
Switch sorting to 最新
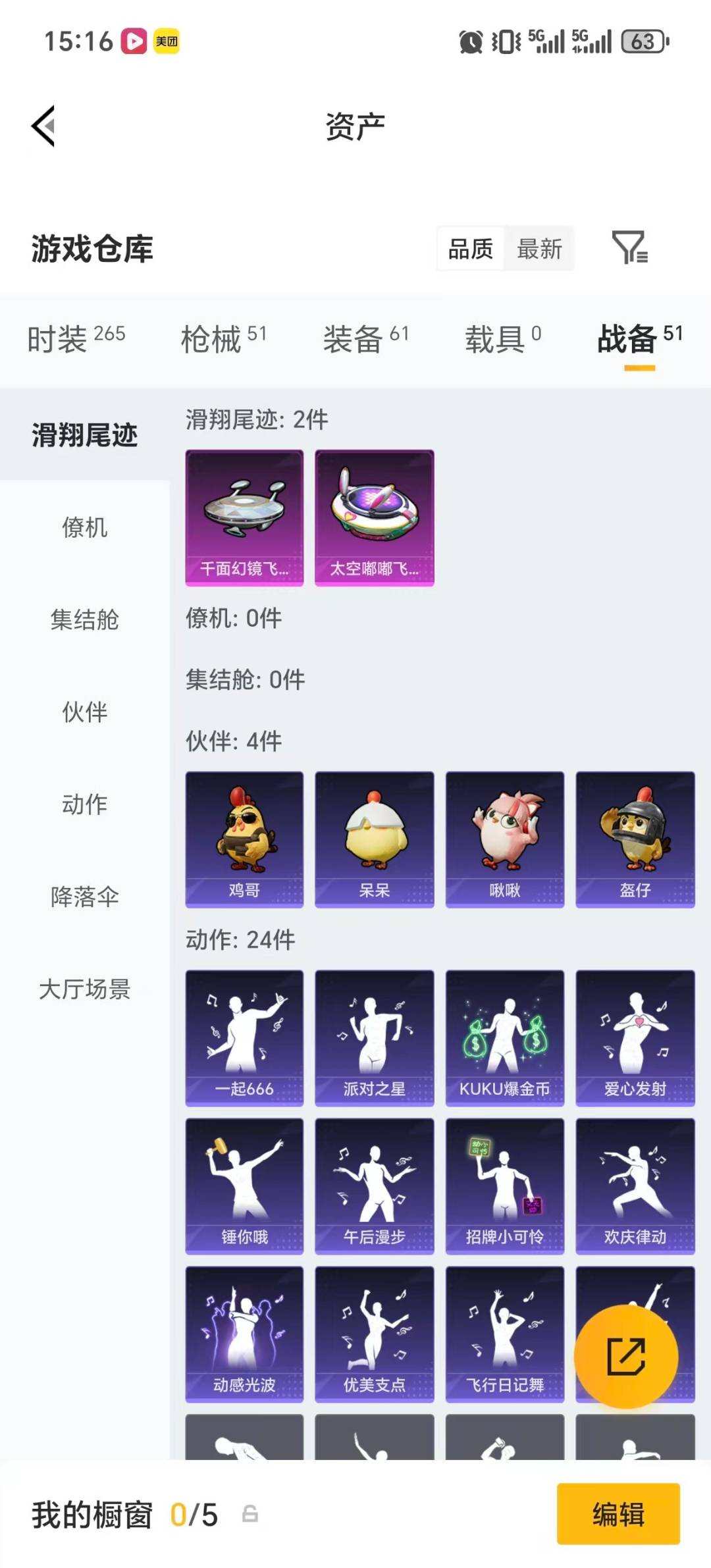coord(539,248)
